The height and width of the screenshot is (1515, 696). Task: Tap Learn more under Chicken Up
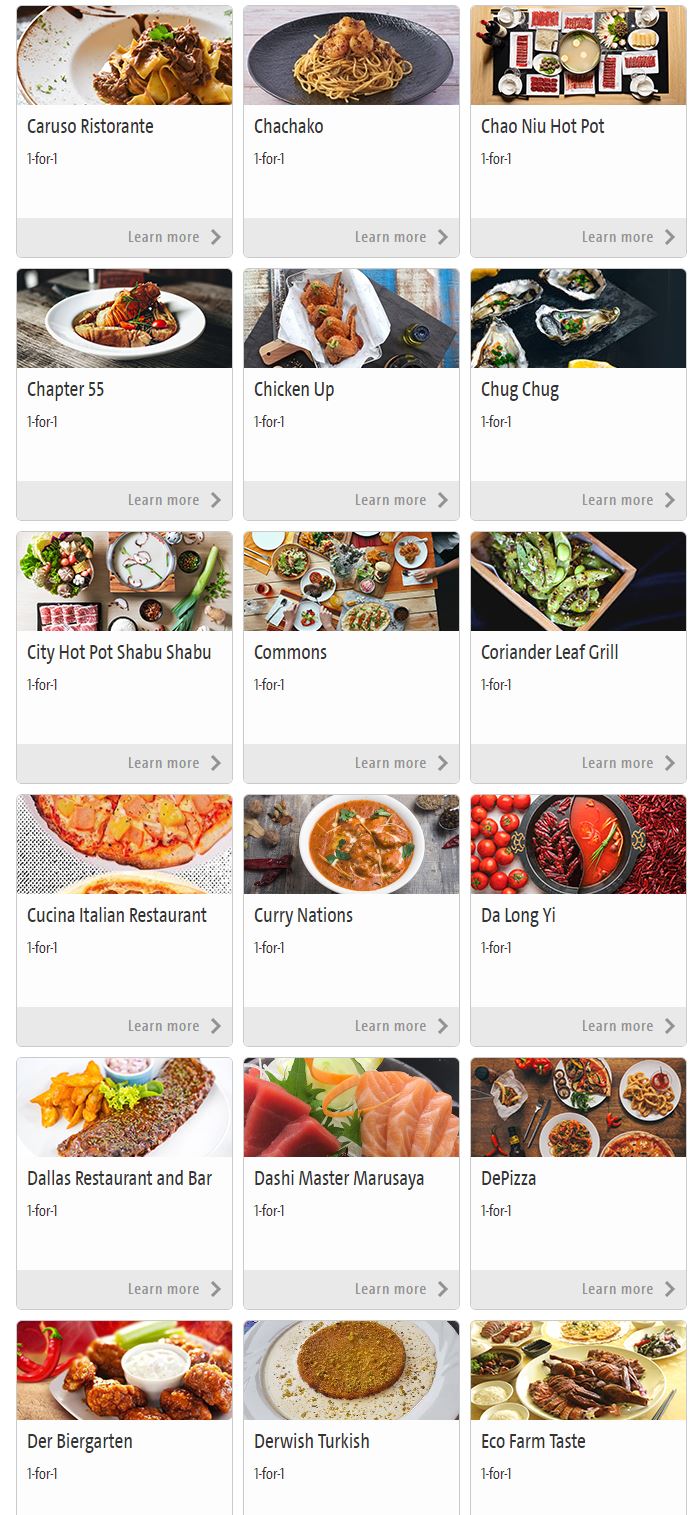400,500
